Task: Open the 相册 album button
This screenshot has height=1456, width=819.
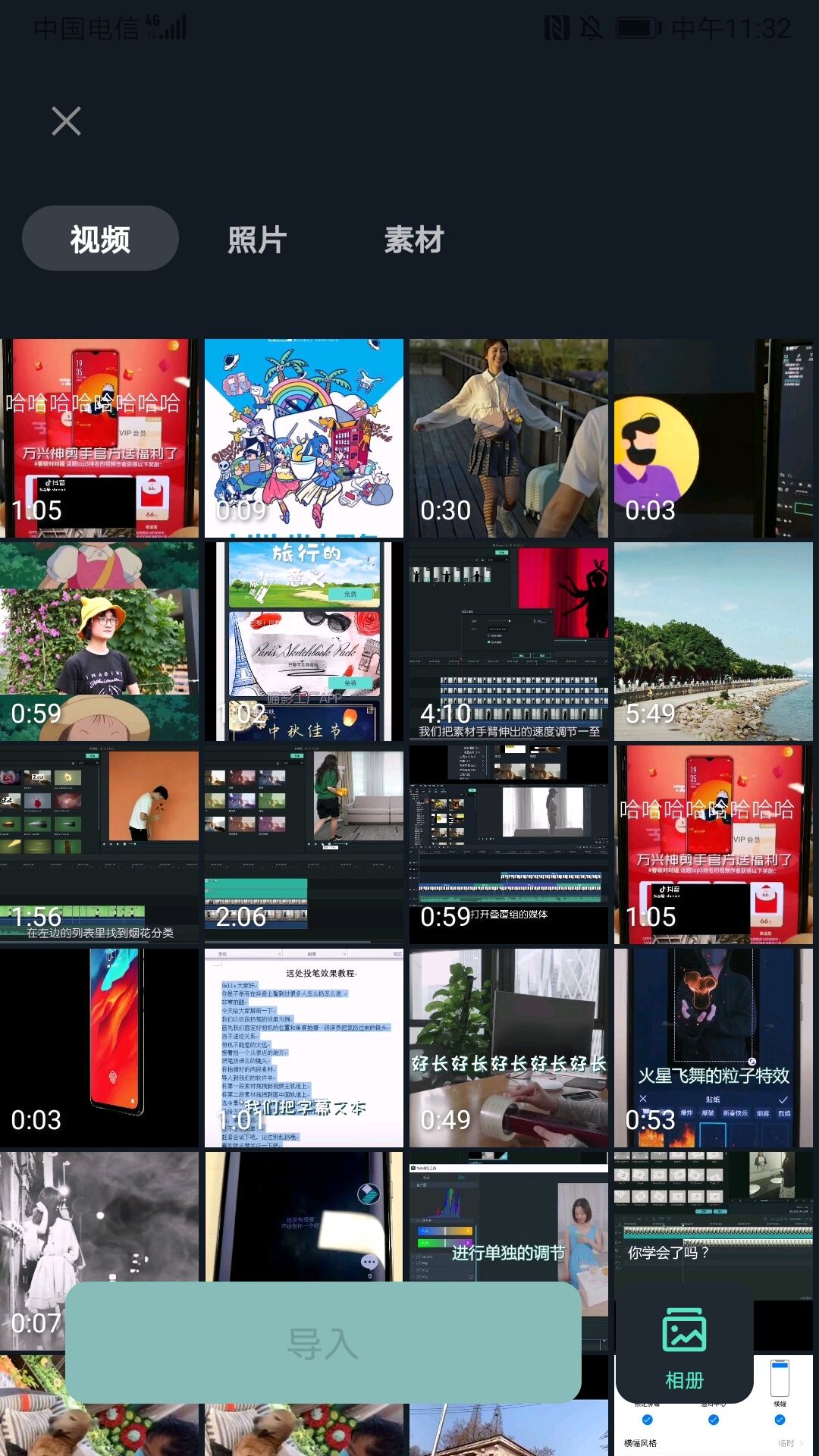Action: click(x=684, y=1344)
